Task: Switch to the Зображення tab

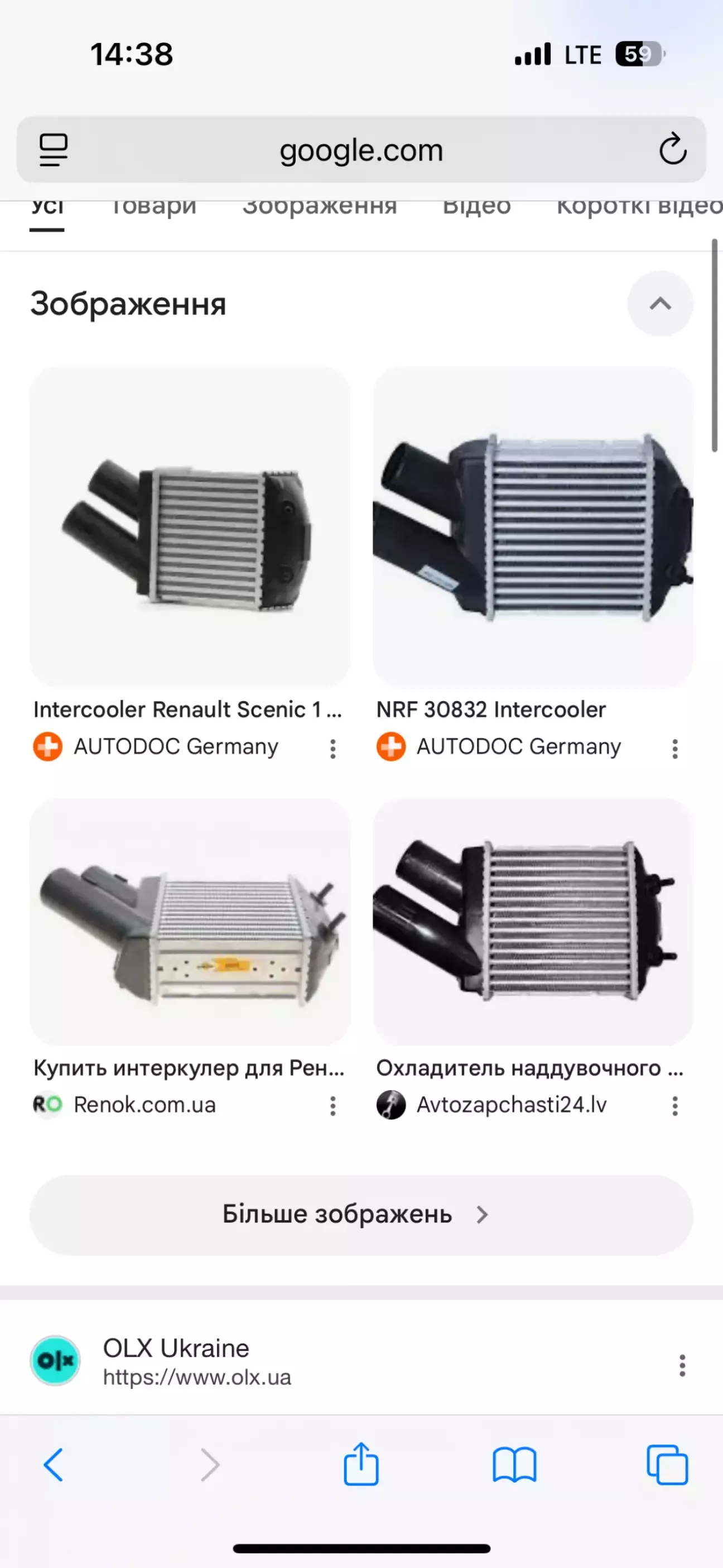Action: point(320,208)
